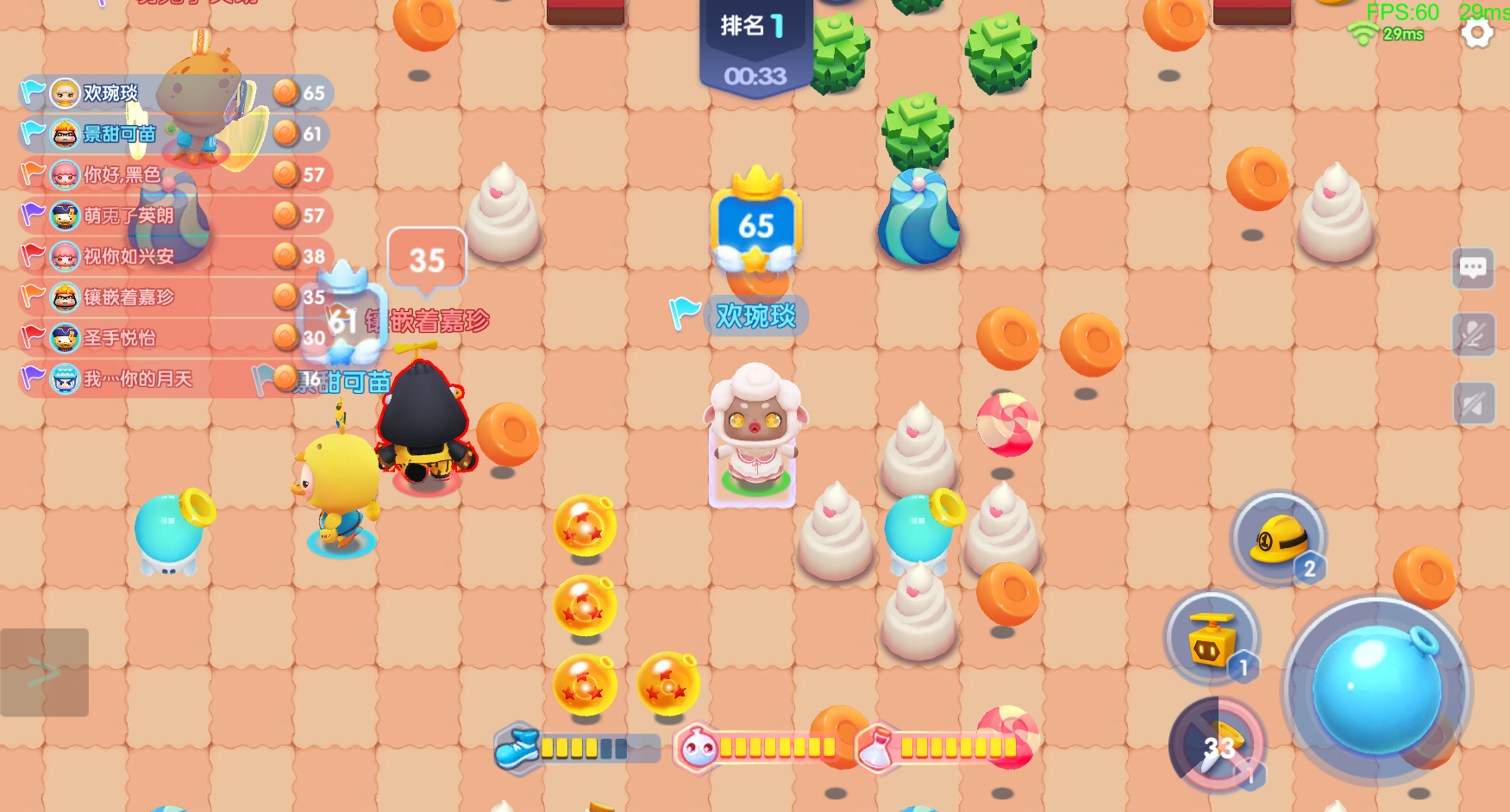
Task: Expand the side panel arrow
Action: (x=44, y=672)
